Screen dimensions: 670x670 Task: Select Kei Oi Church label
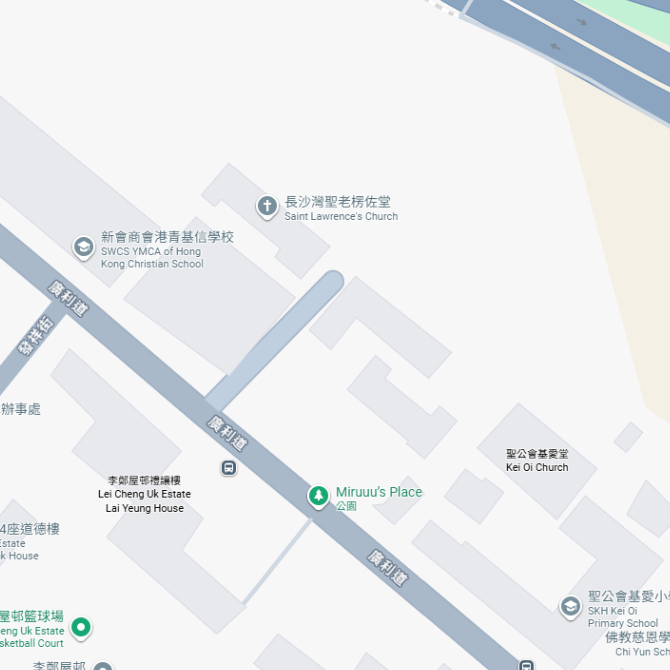coord(537,461)
